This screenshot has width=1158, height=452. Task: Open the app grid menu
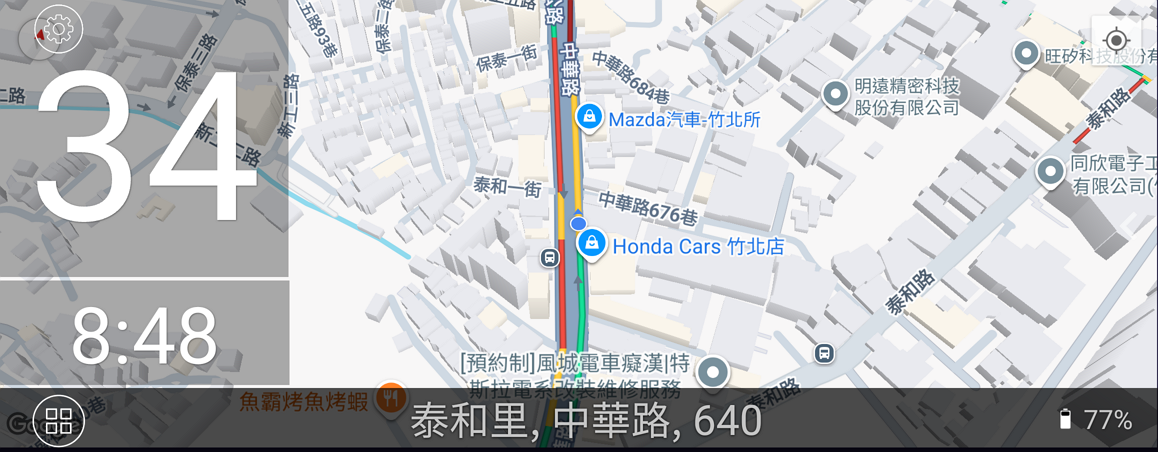tap(58, 421)
